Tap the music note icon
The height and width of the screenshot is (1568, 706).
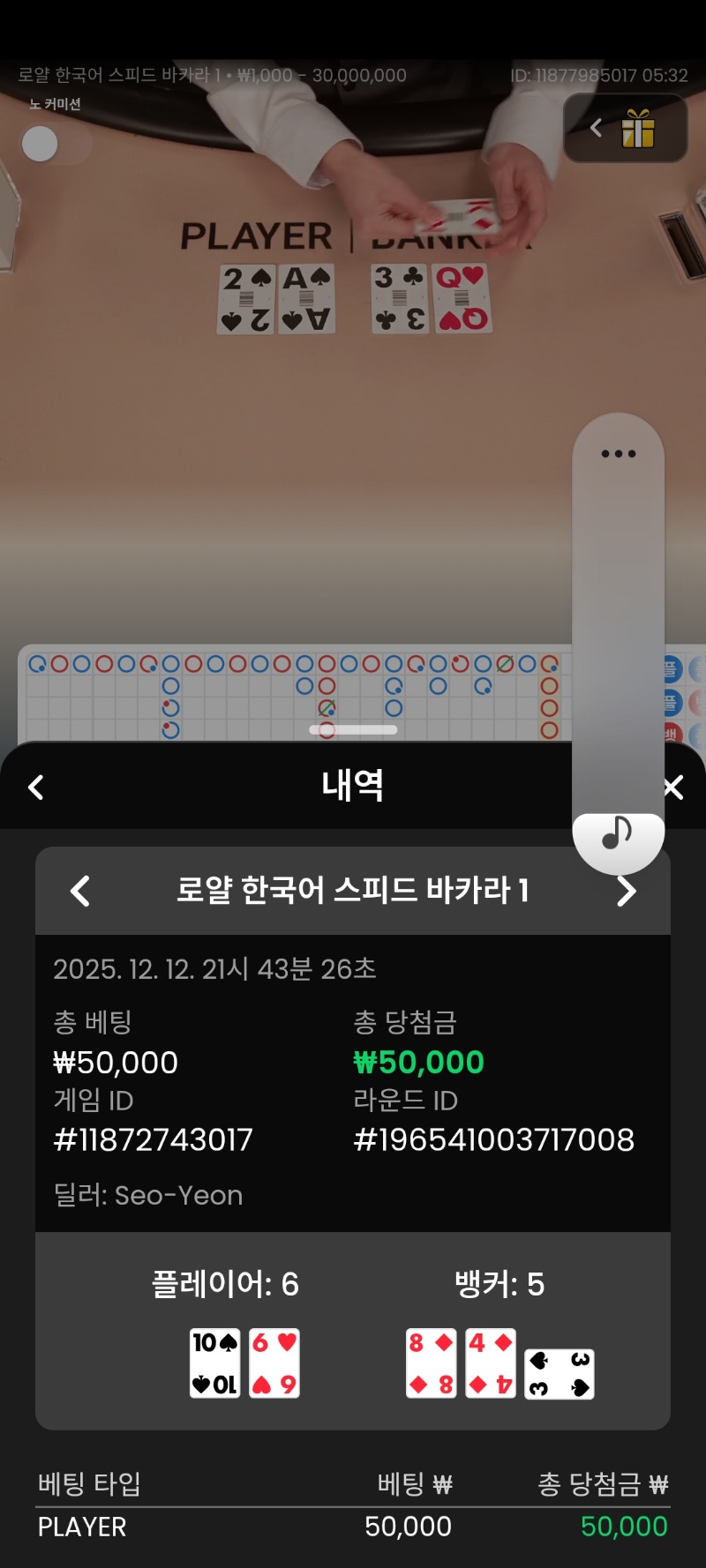pos(617,833)
